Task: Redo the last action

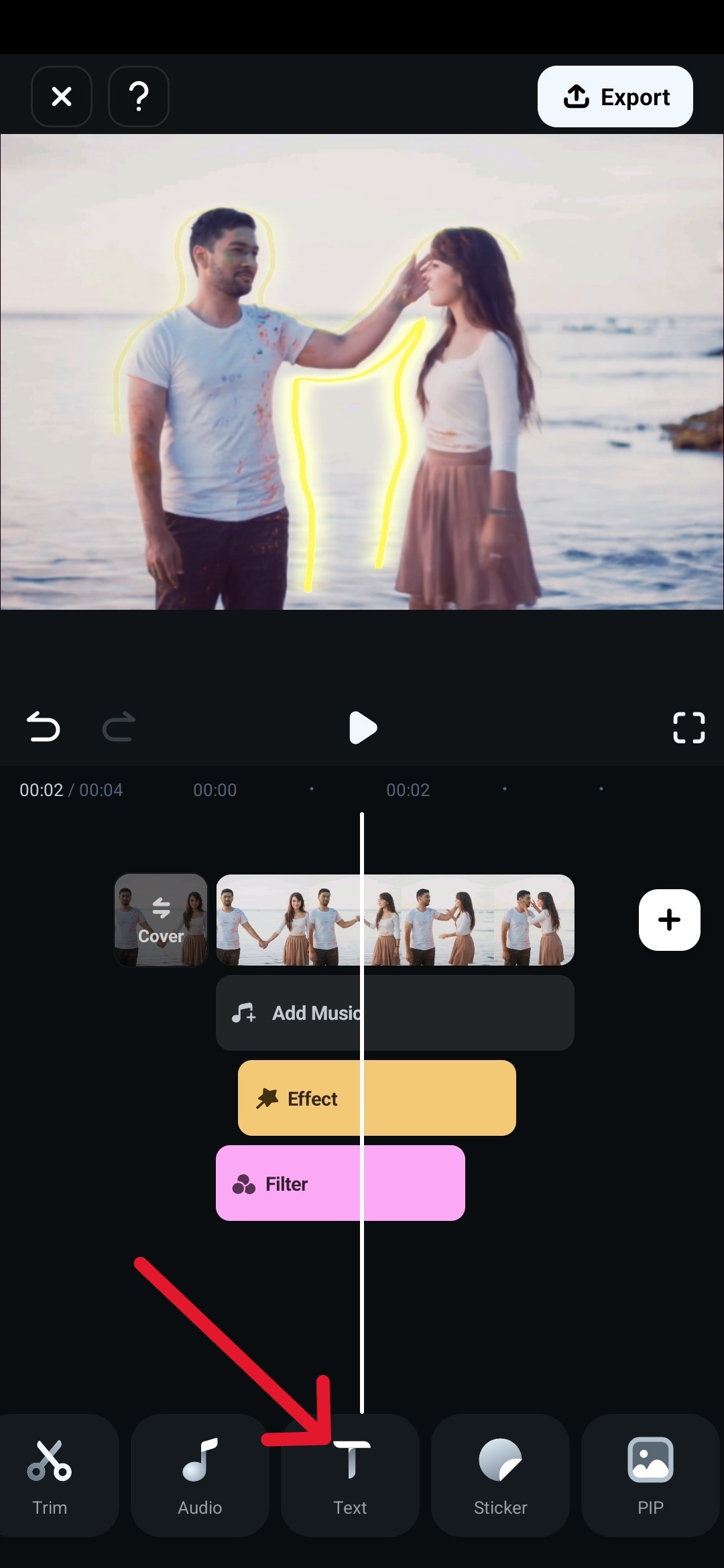Action: 119,727
